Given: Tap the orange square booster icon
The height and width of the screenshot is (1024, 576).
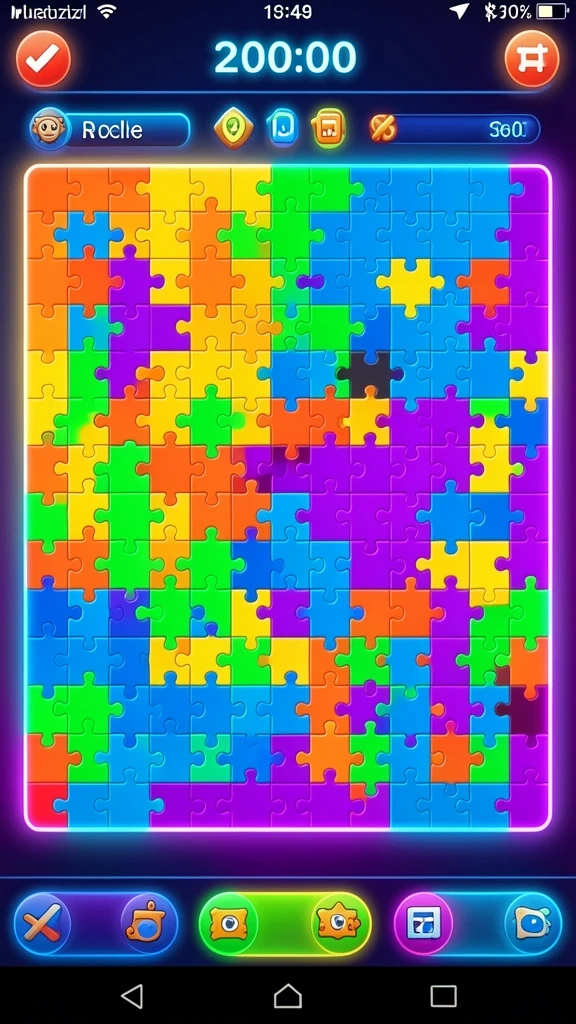Looking at the screenshot, I should (x=328, y=127).
